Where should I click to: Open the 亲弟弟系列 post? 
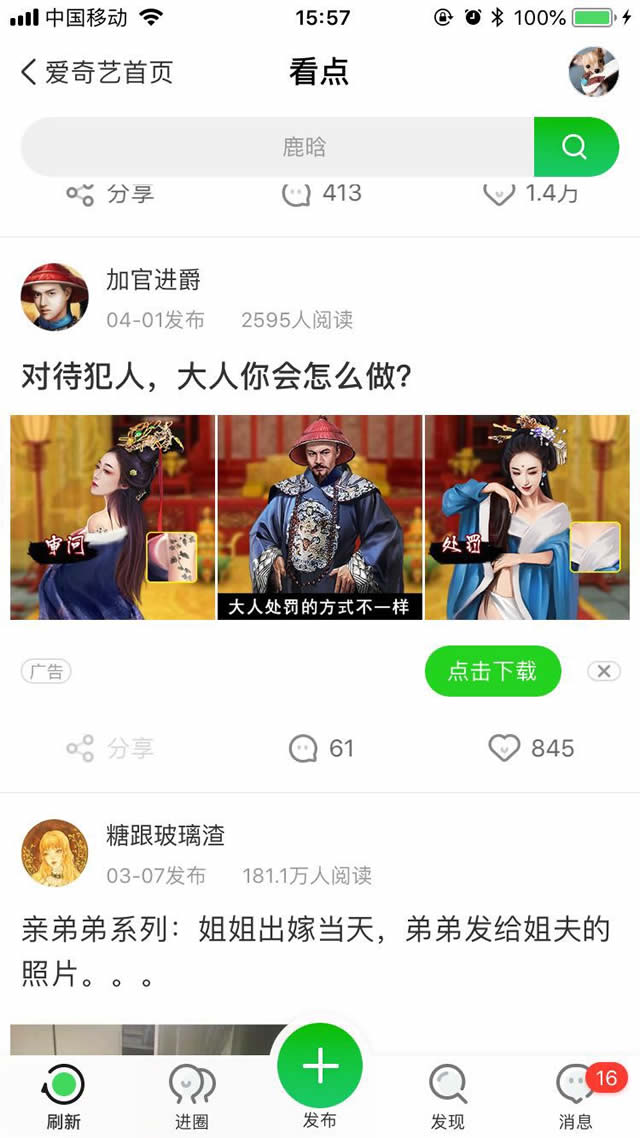point(315,951)
